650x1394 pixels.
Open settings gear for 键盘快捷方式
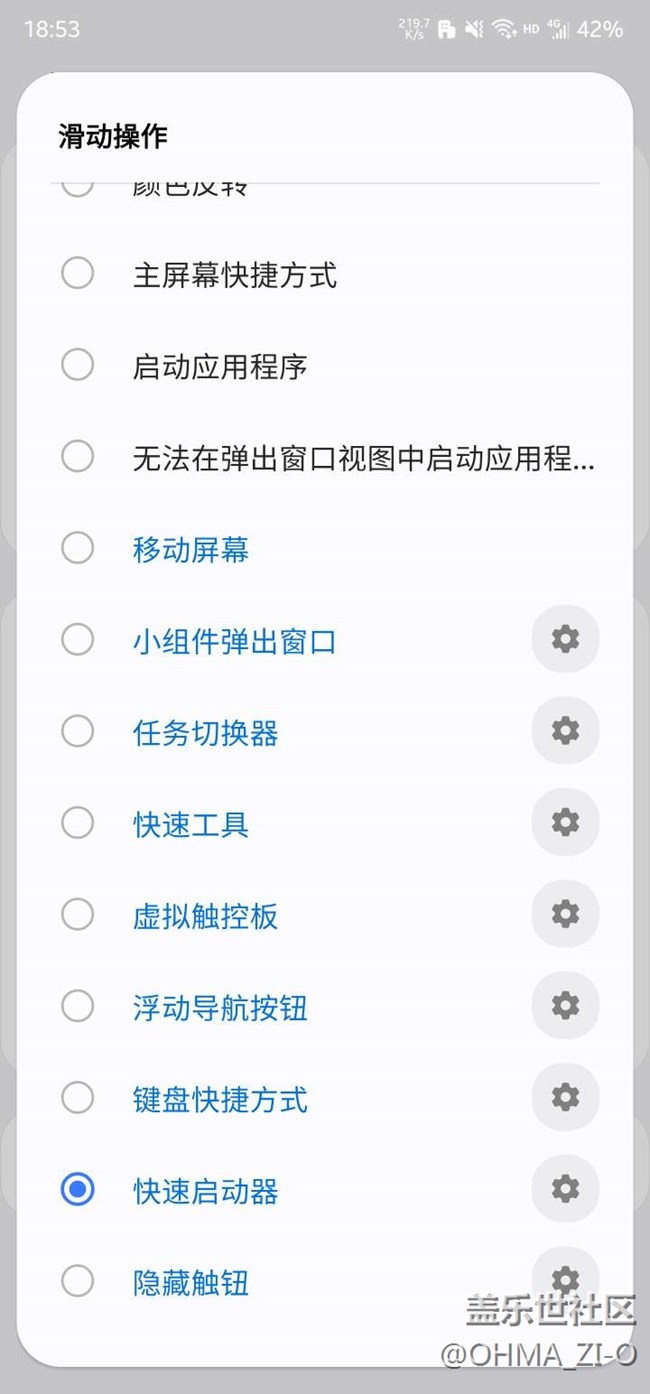pos(565,1098)
